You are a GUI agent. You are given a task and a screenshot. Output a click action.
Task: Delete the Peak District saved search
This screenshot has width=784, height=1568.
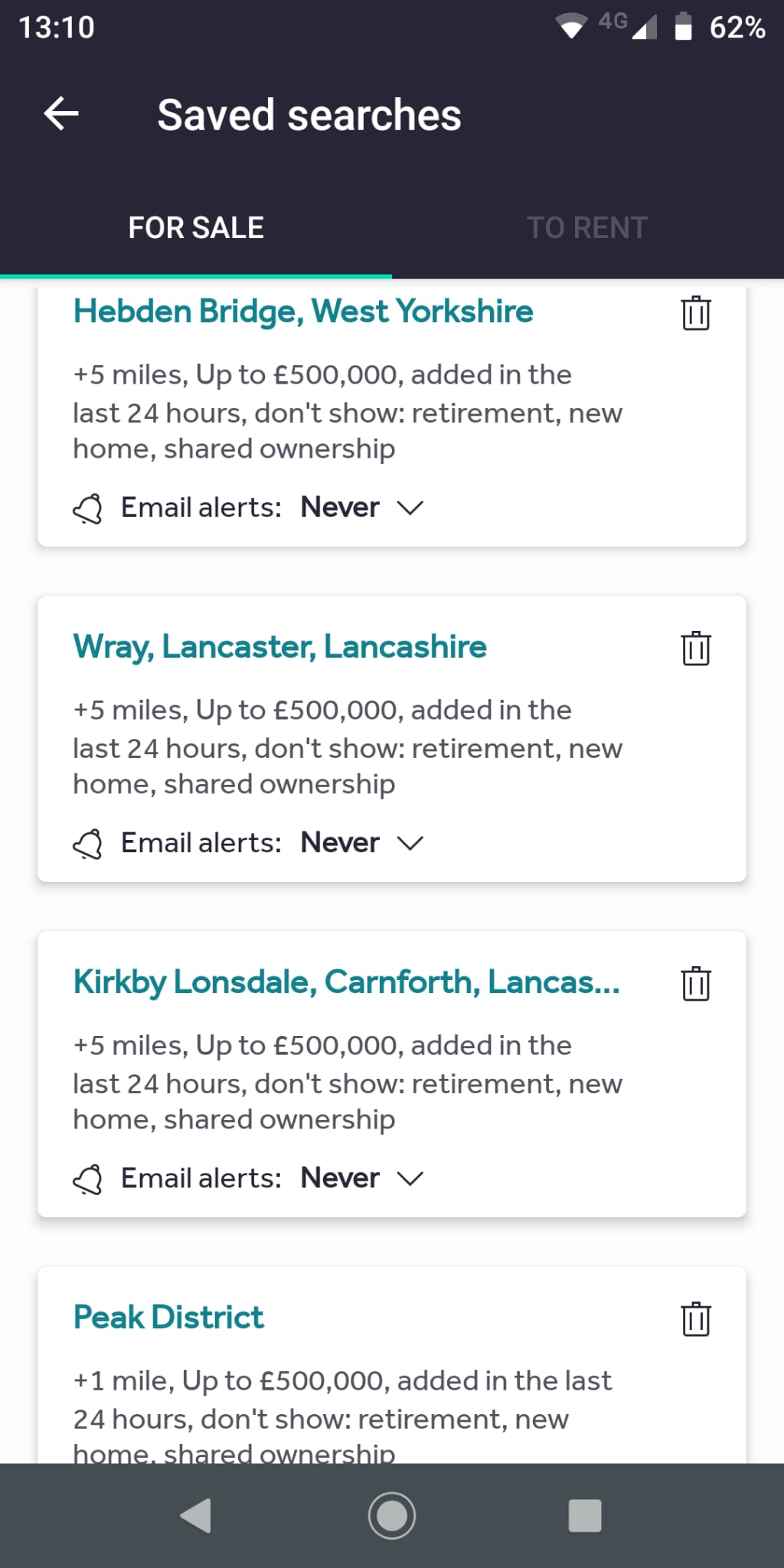click(695, 1319)
